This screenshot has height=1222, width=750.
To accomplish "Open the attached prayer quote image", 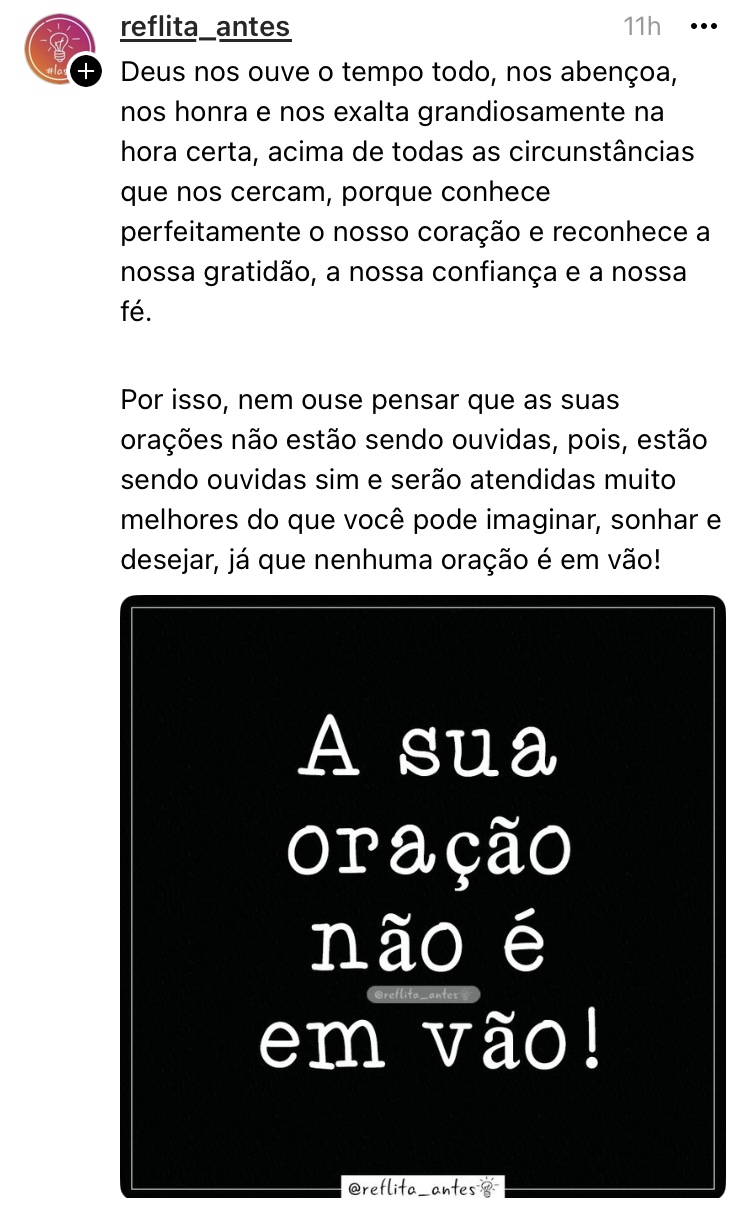I will [422, 895].
